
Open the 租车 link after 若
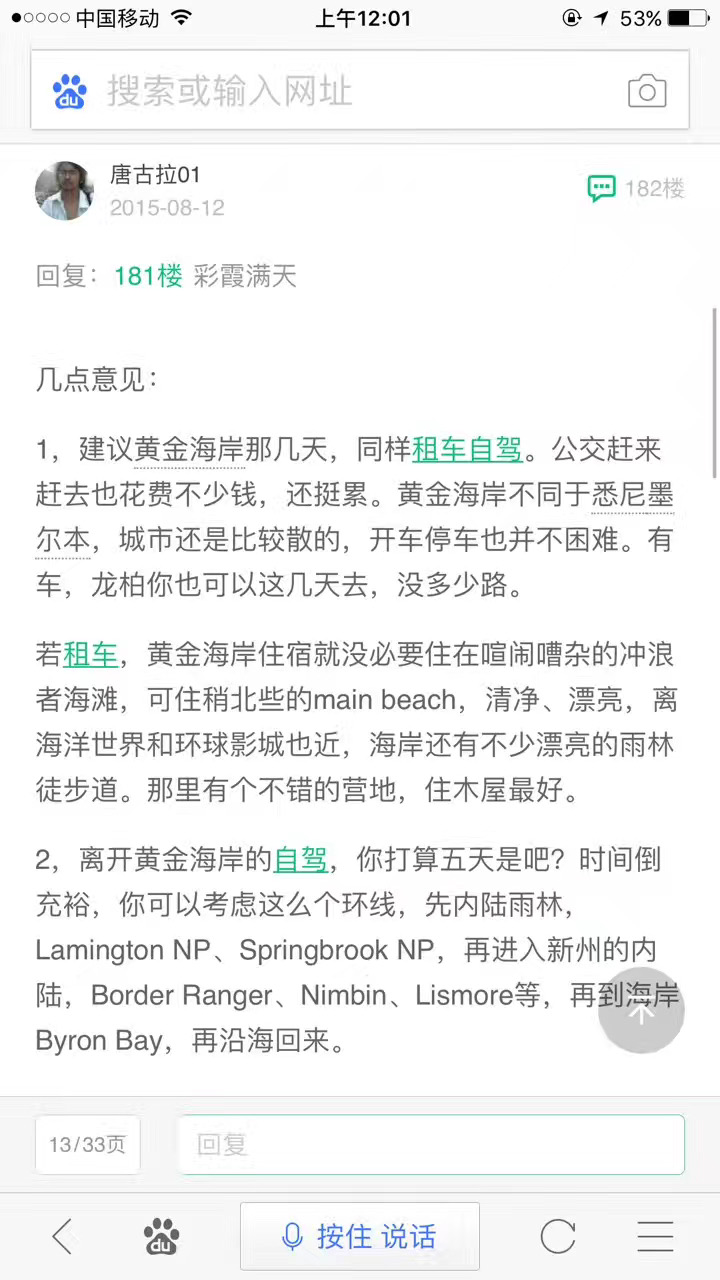91,655
